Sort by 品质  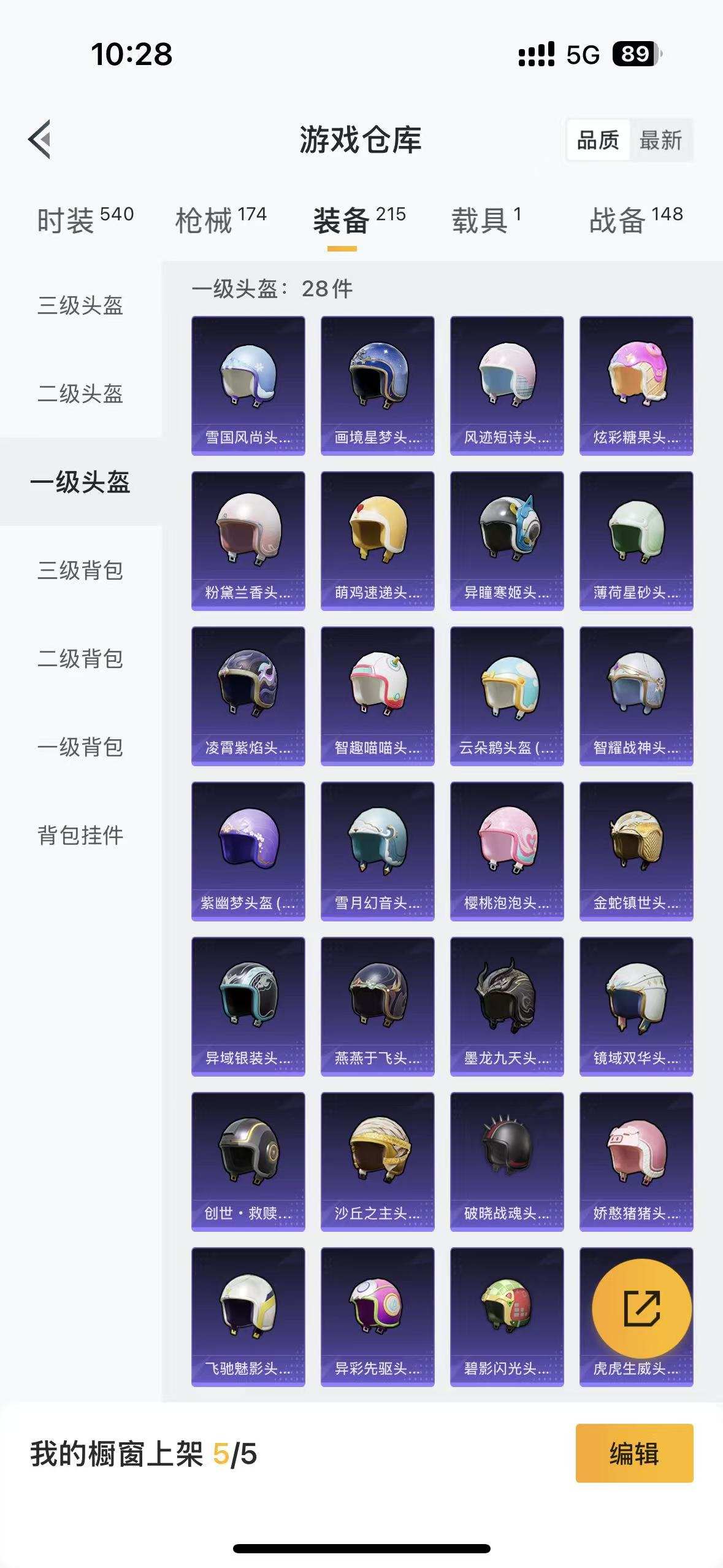click(x=598, y=140)
